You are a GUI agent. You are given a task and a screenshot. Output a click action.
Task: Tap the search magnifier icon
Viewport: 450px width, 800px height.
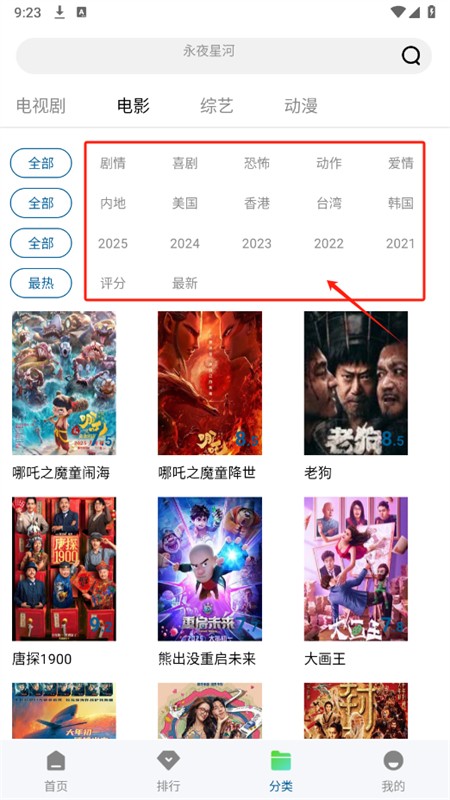point(411,55)
